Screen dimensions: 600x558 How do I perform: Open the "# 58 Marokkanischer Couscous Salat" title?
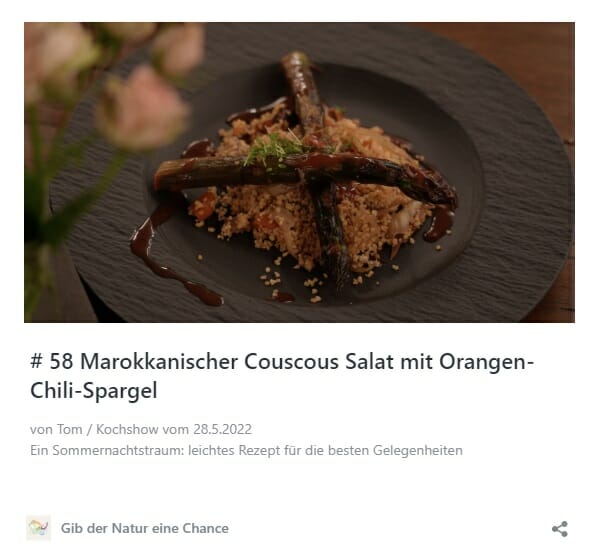pyautogui.click(x=281, y=374)
